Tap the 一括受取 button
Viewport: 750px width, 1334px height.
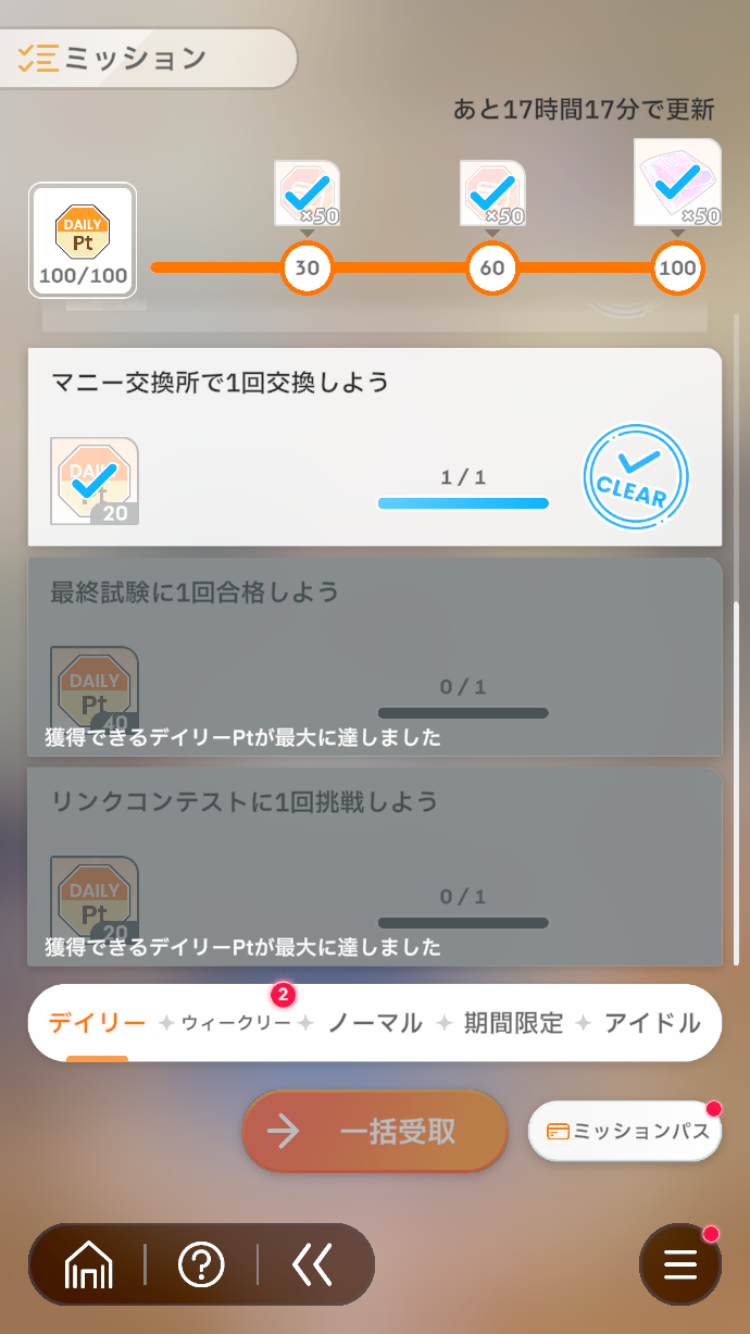pos(374,1131)
